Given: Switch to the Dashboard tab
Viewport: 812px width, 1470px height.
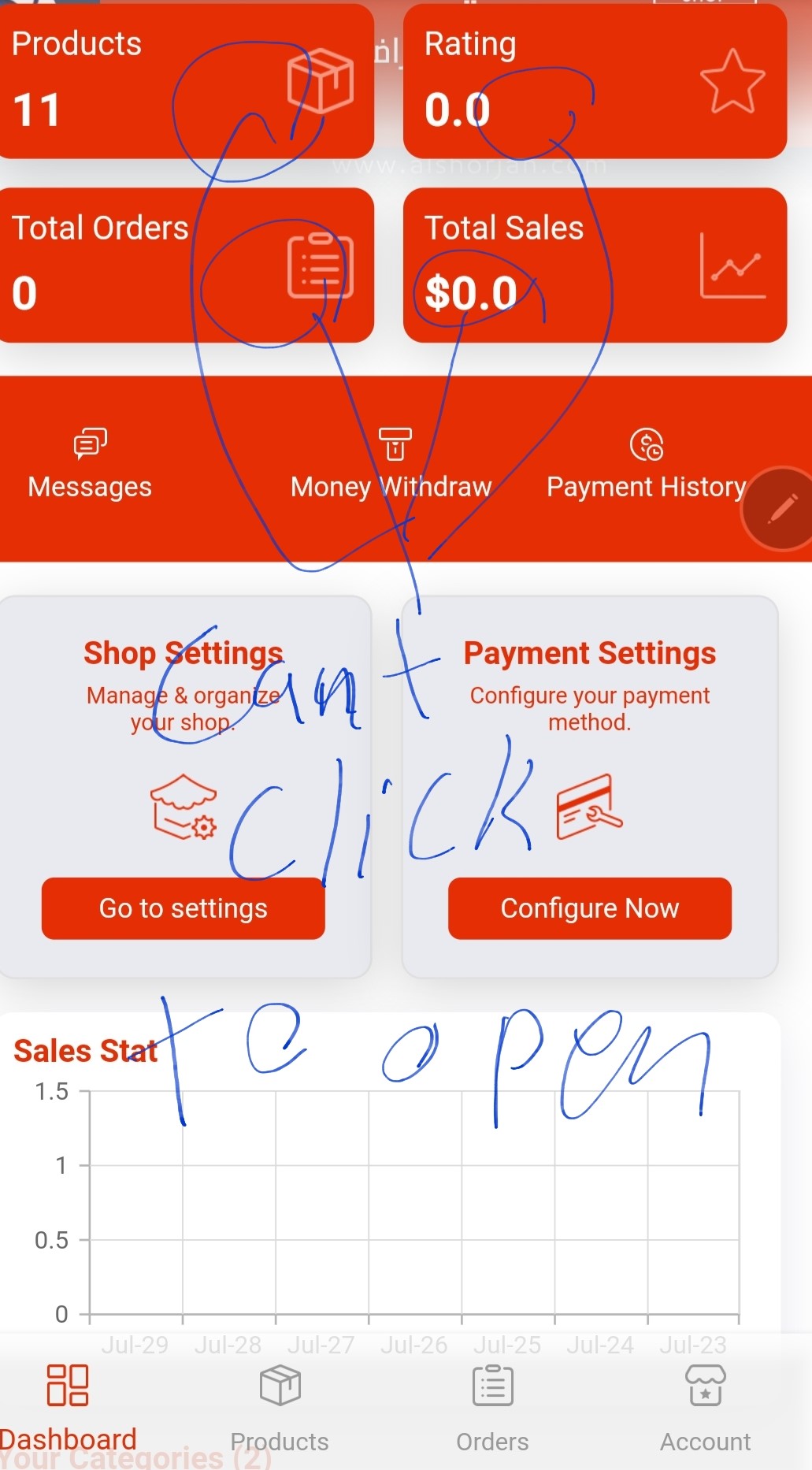Looking at the screenshot, I should click(x=68, y=1405).
